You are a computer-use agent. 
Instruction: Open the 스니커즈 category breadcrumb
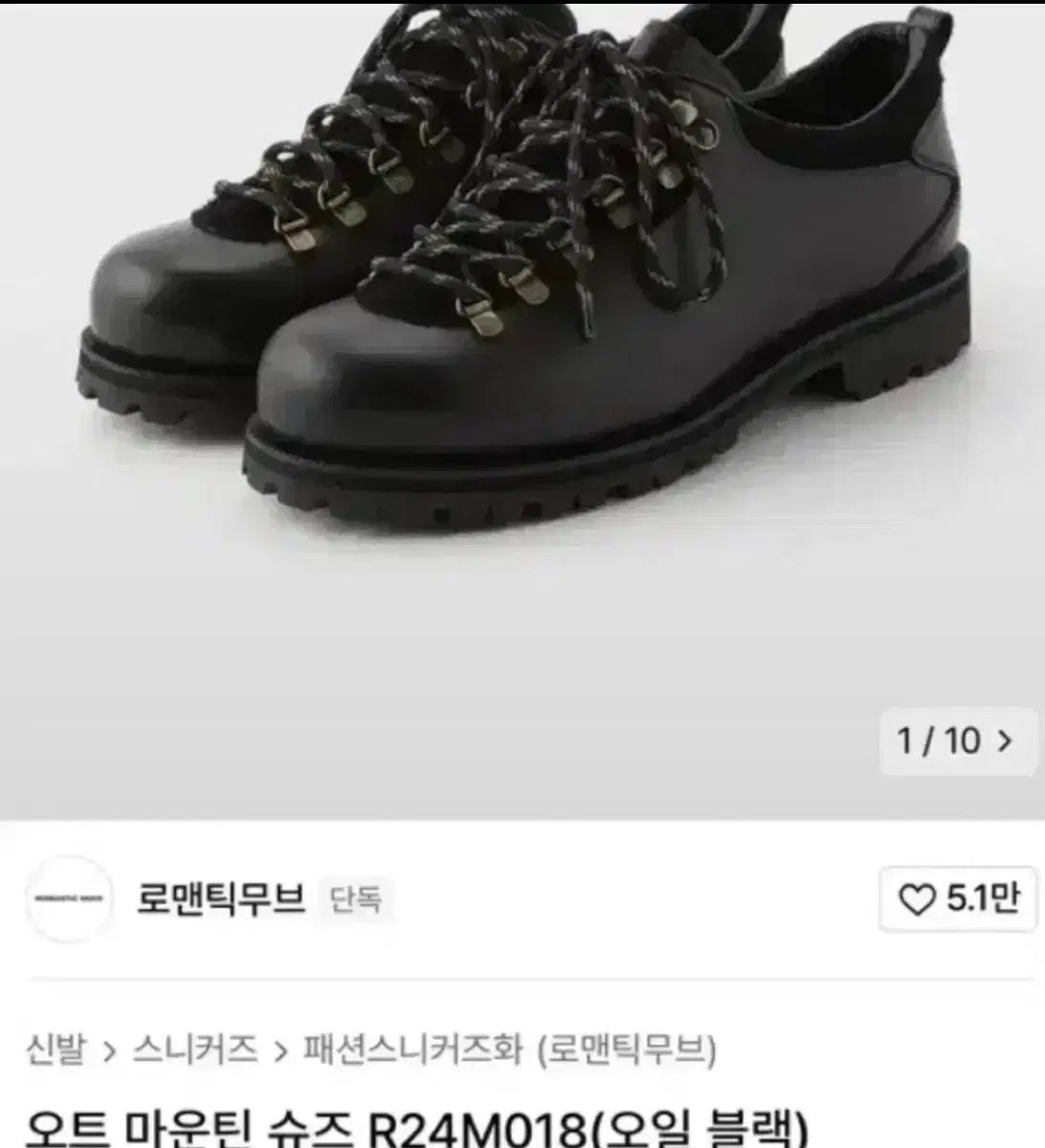click(x=195, y=1049)
